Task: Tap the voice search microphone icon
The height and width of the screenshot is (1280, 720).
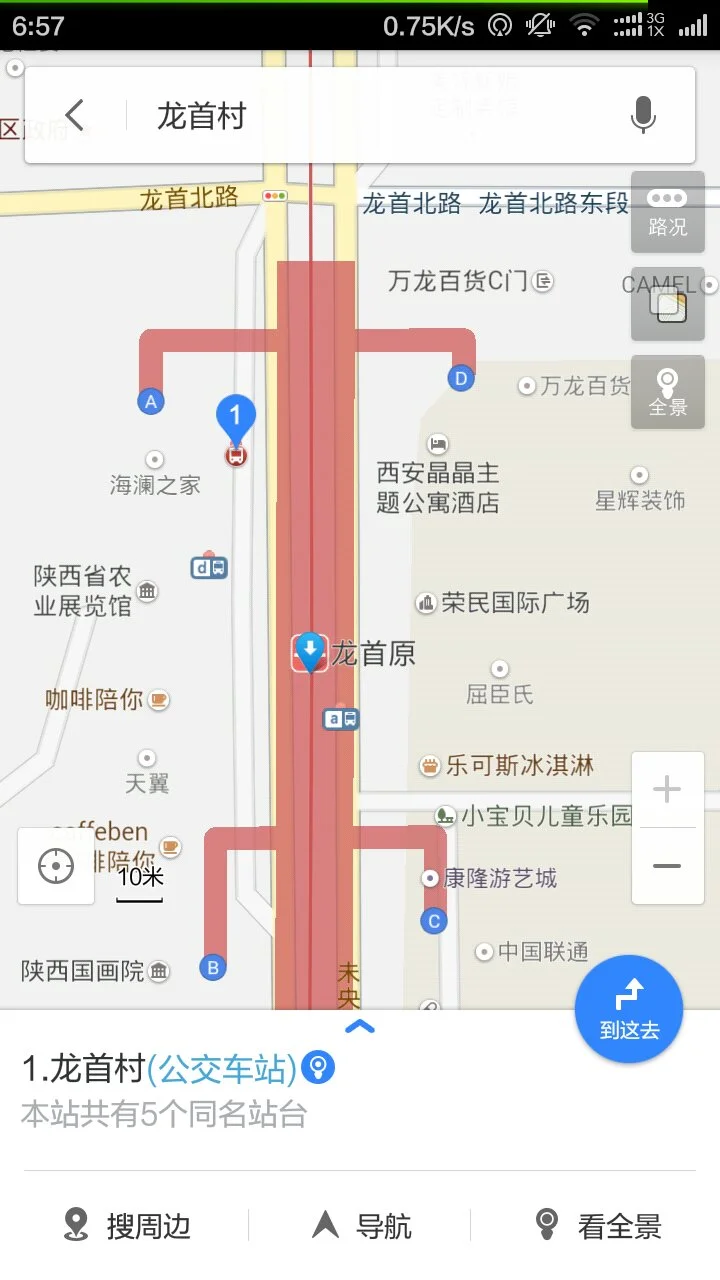Action: pyautogui.click(x=643, y=115)
